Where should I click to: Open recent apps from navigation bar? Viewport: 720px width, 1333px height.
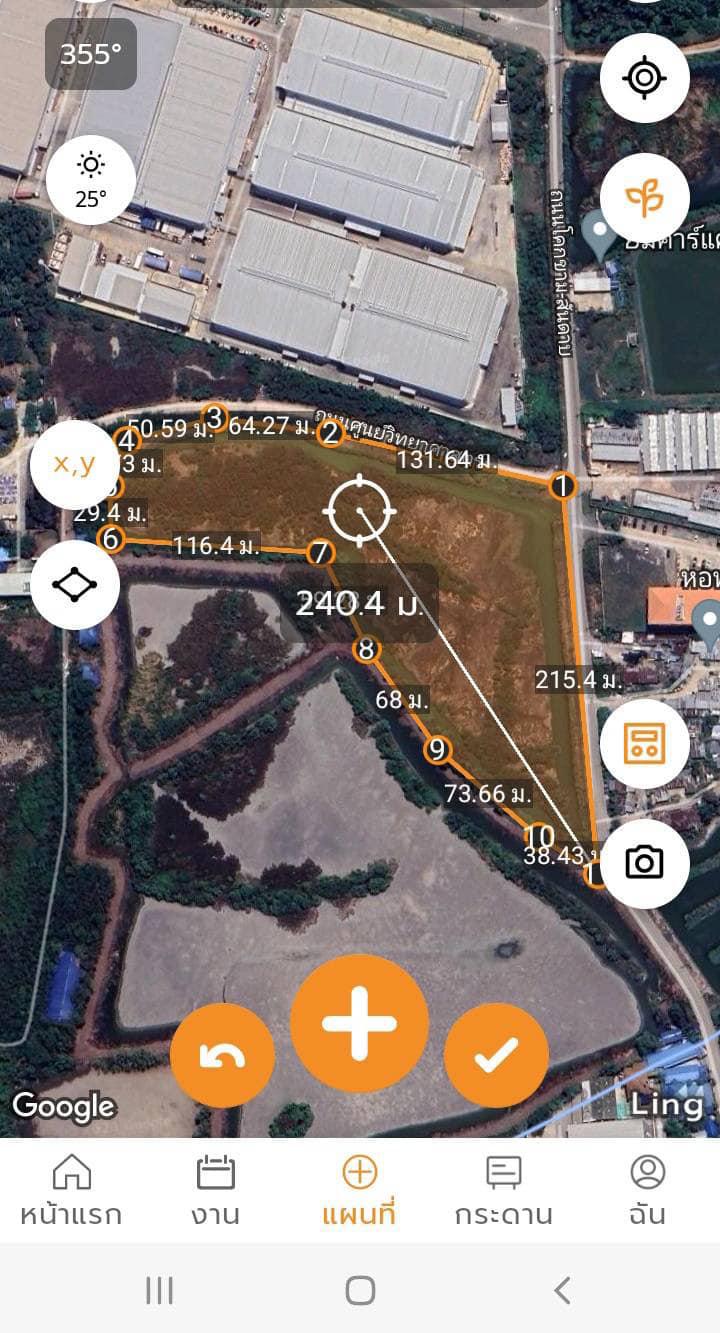click(x=159, y=1290)
